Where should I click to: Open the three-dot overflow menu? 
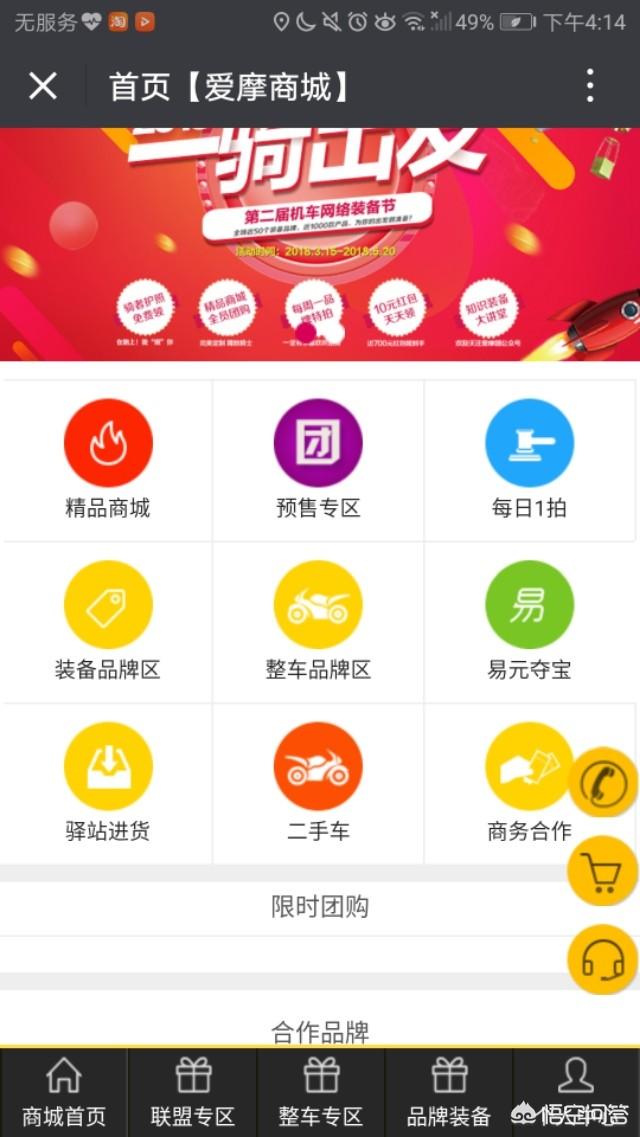coord(590,86)
